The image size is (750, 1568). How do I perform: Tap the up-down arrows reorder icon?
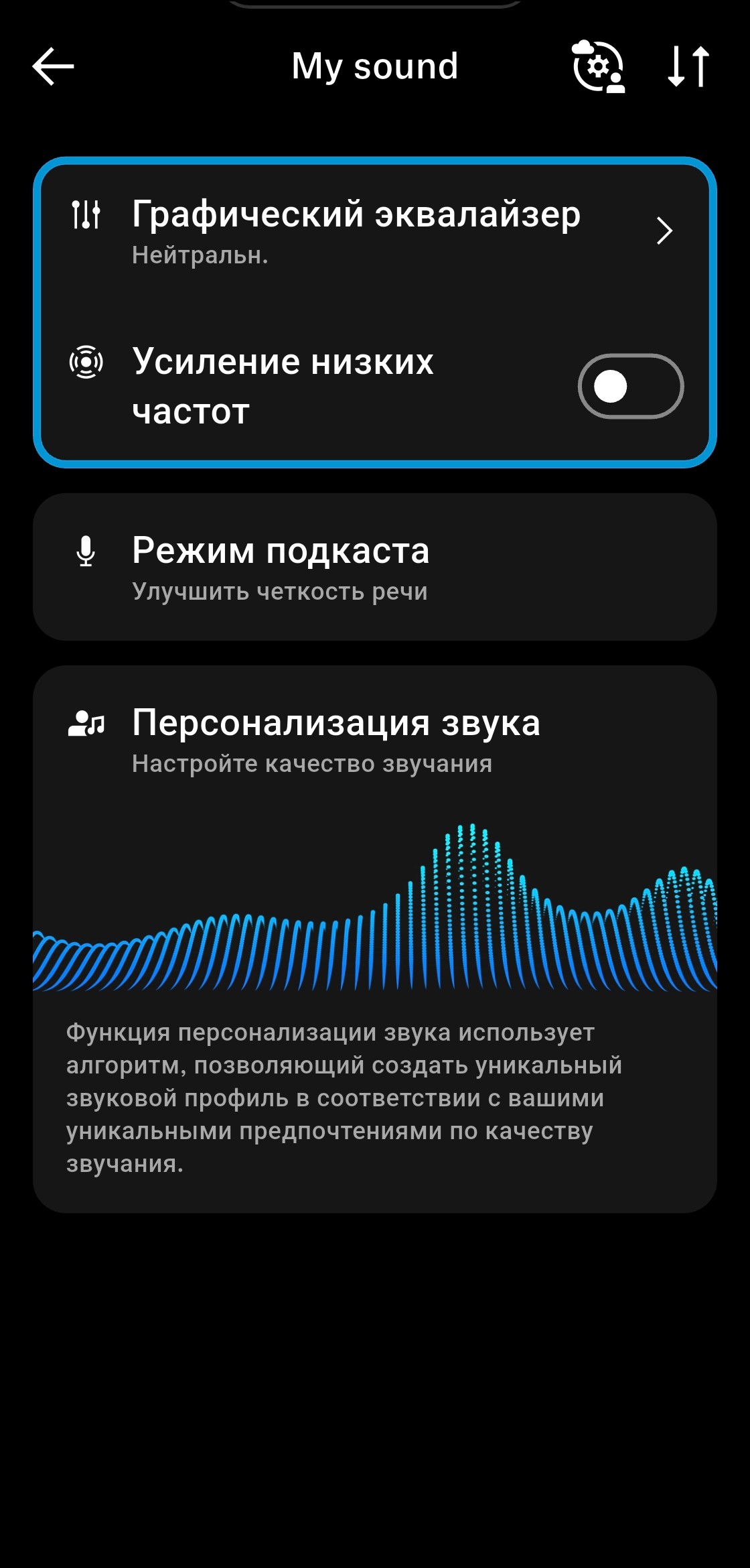point(688,66)
